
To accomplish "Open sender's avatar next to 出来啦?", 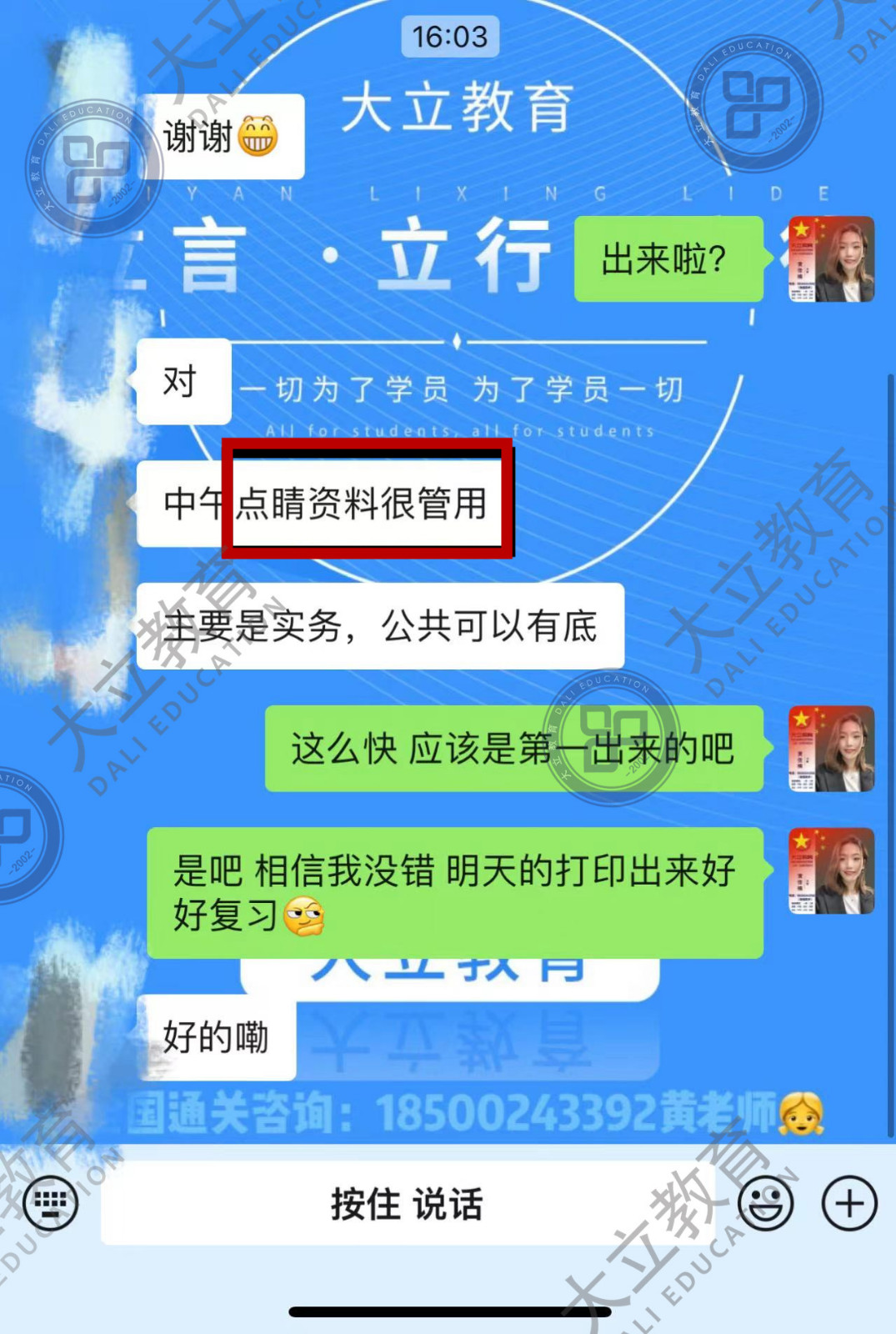I will 831,259.
